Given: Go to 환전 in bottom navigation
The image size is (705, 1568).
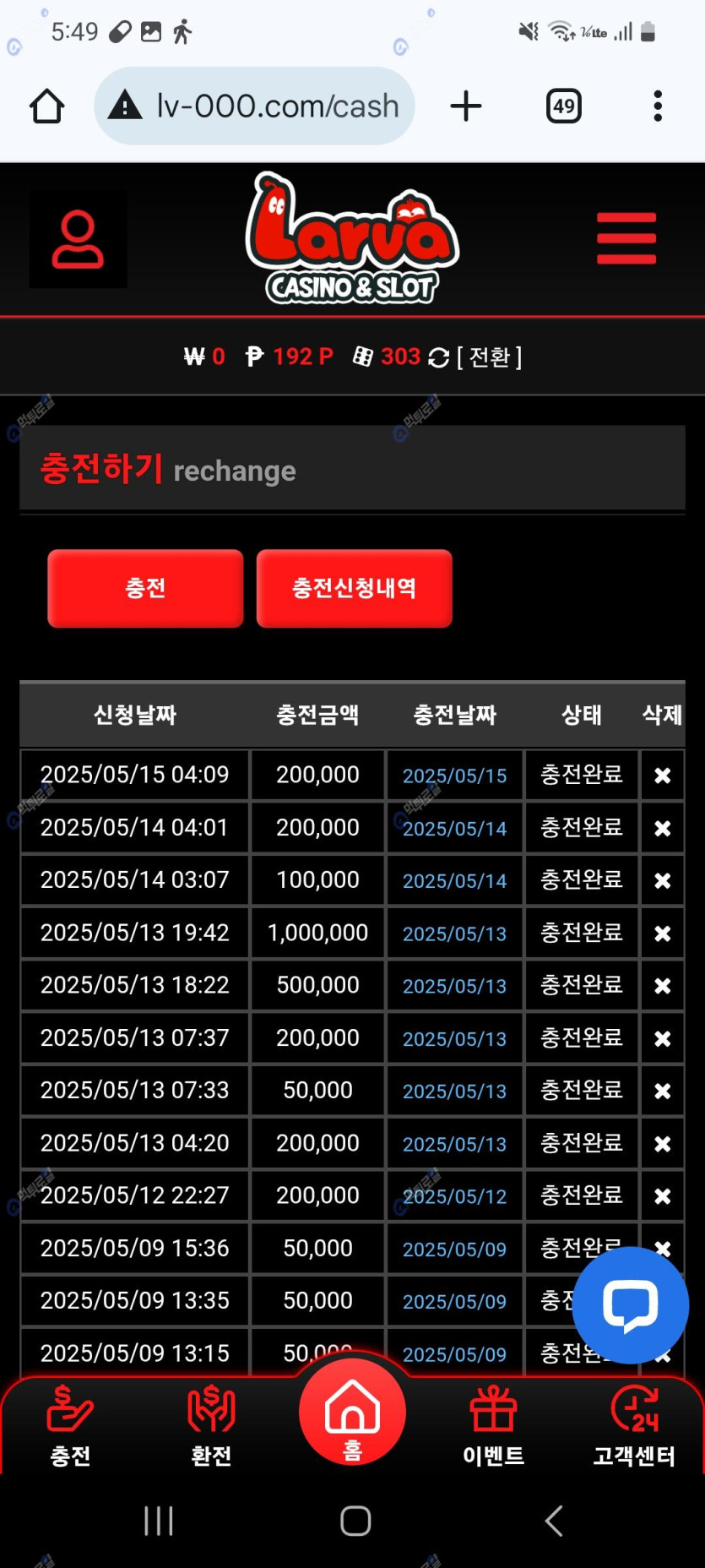Looking at the screenshot, I should (211, 1425).
